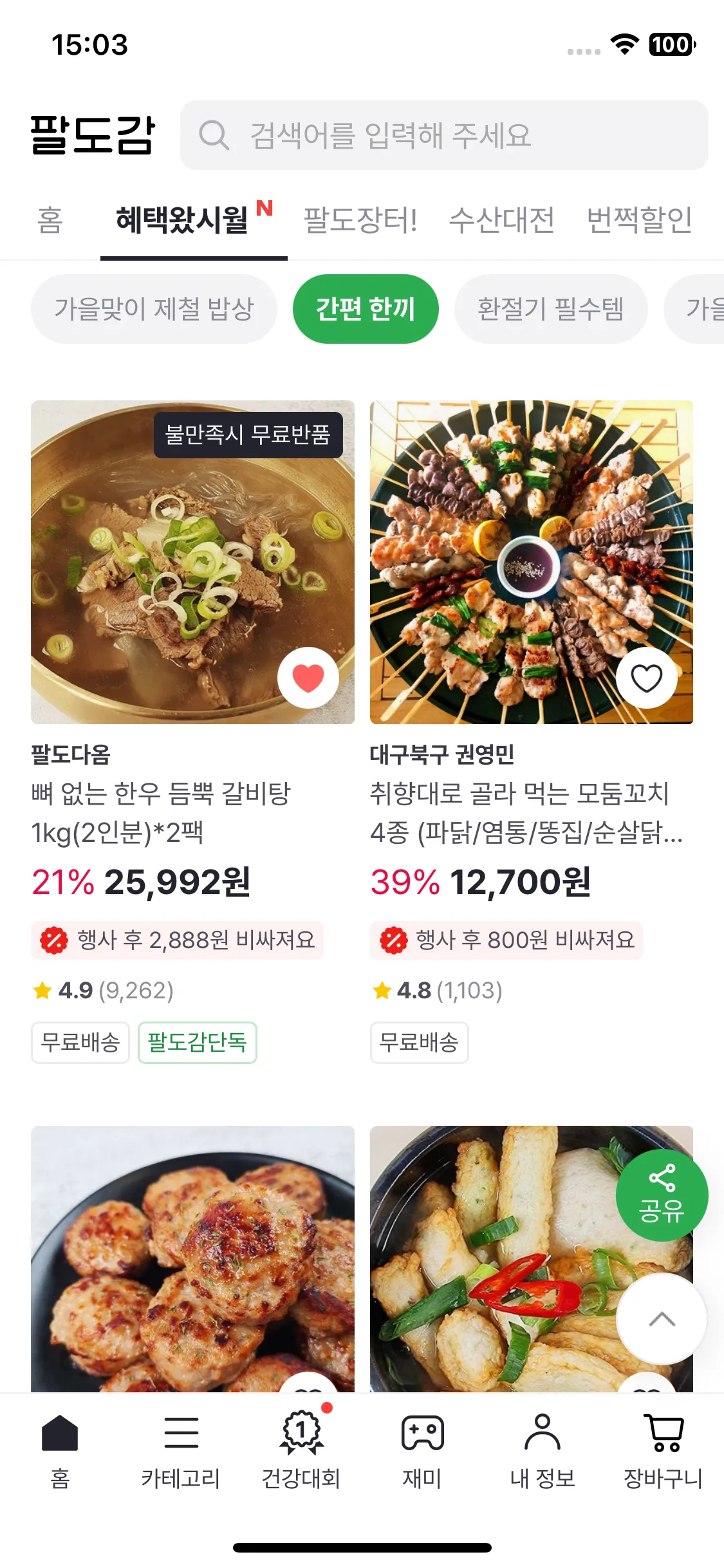This screenshot has height=1568, width=724.
Task: Like the 모둠꼬치 skewers product
Action: (x=646, y=678)
